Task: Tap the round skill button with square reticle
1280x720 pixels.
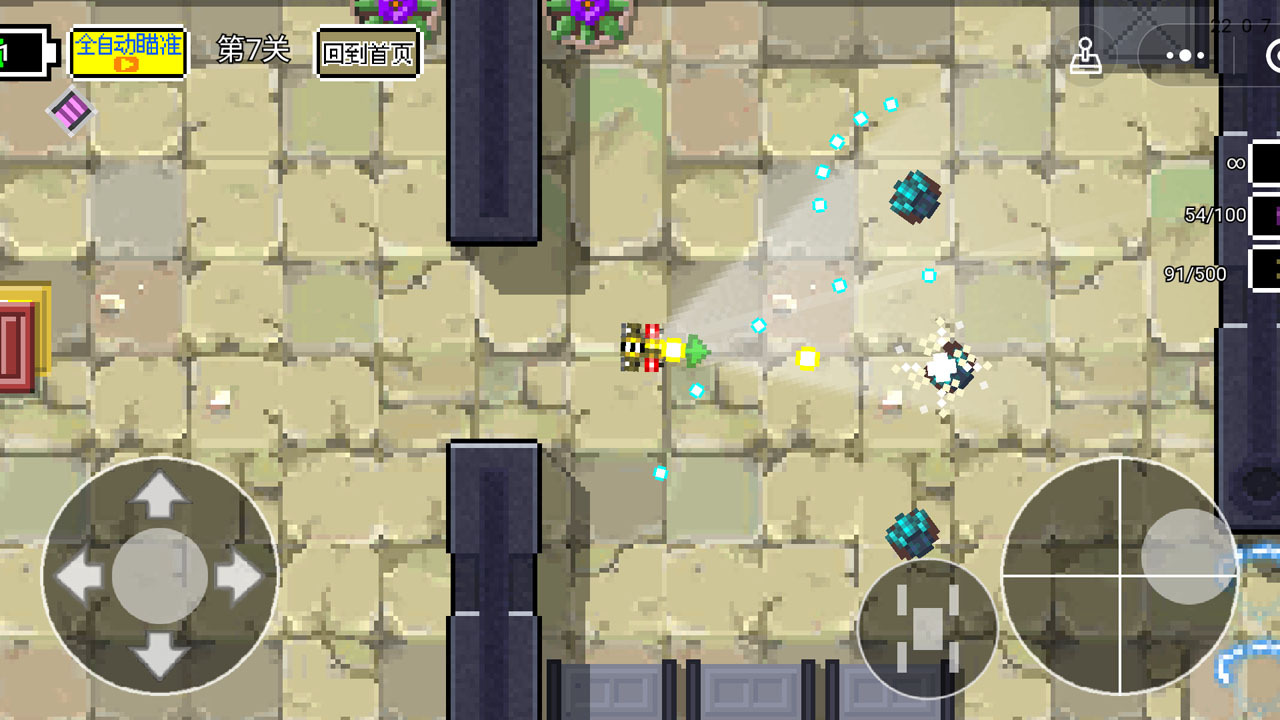Action: pyautogui.click(x=927, y=628)
